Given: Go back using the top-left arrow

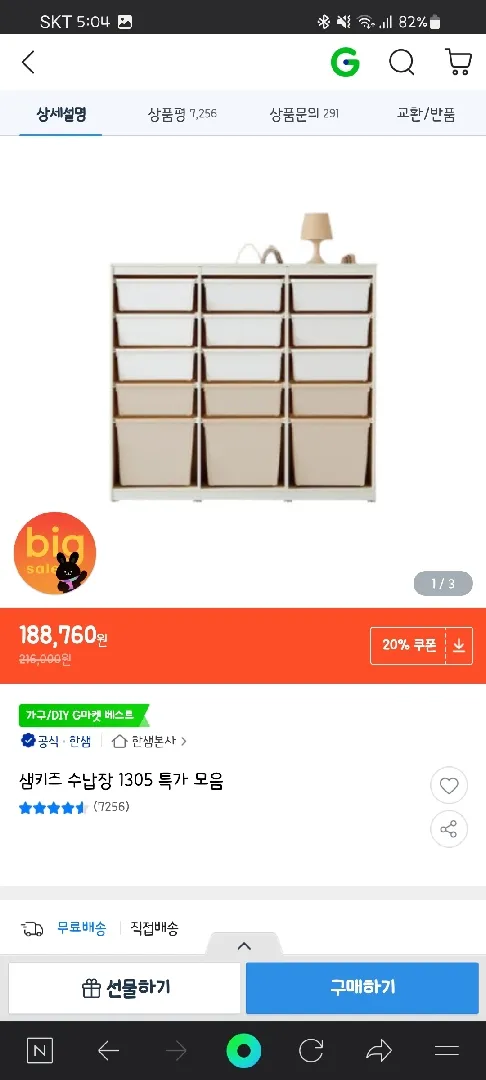Looking at the screenshot, I should (28, 63).
